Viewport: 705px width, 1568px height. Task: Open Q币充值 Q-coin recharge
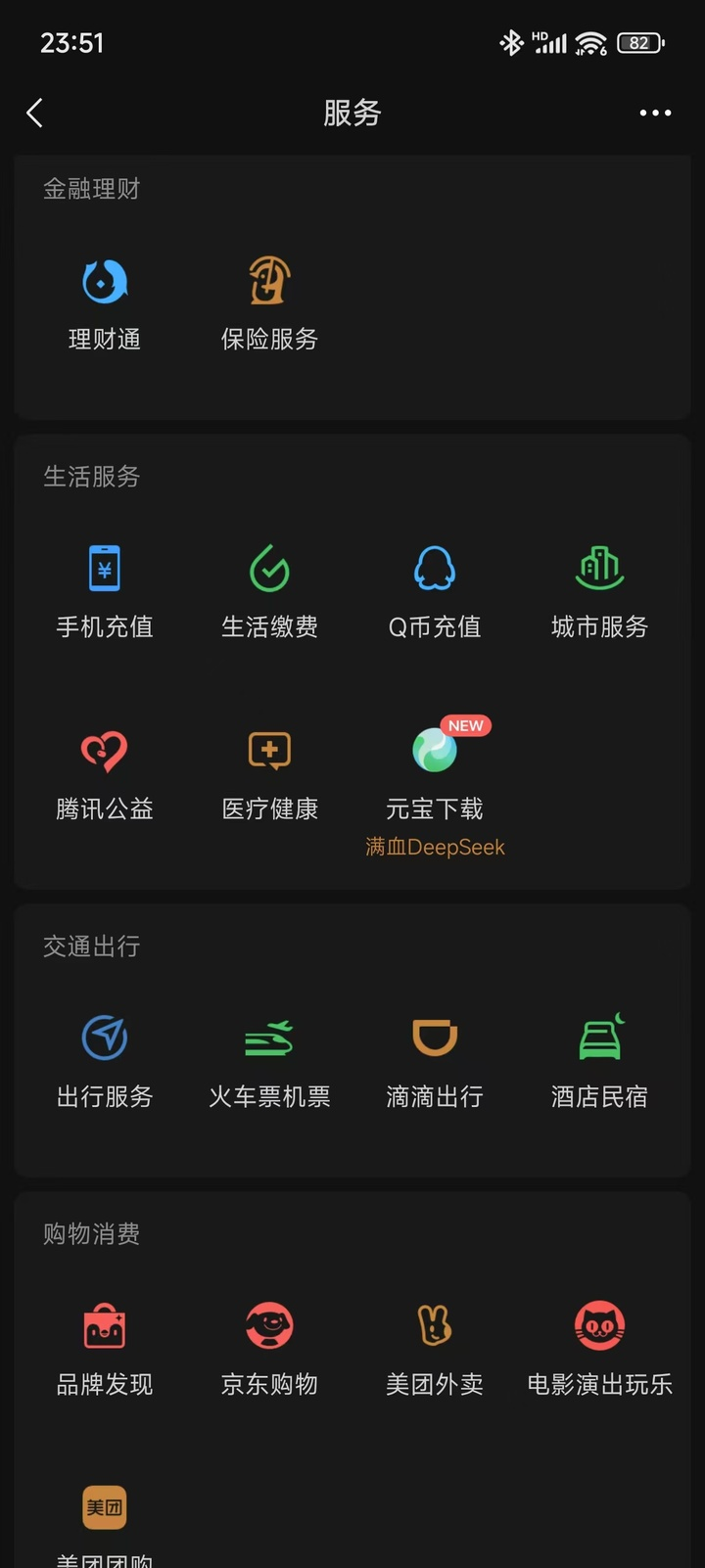coord(434,587)
